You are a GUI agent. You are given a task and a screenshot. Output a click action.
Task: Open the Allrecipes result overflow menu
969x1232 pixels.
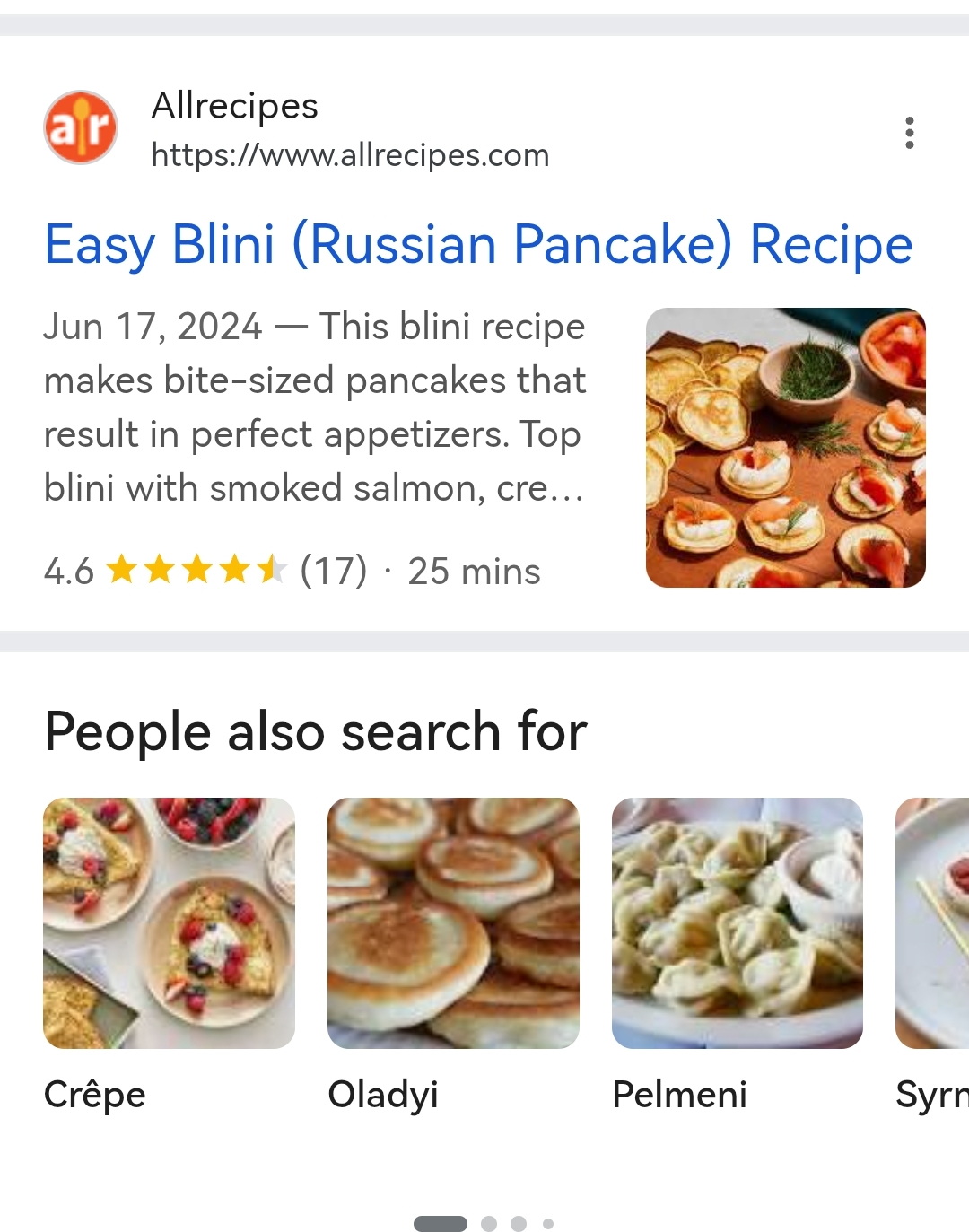coord(909,133)
